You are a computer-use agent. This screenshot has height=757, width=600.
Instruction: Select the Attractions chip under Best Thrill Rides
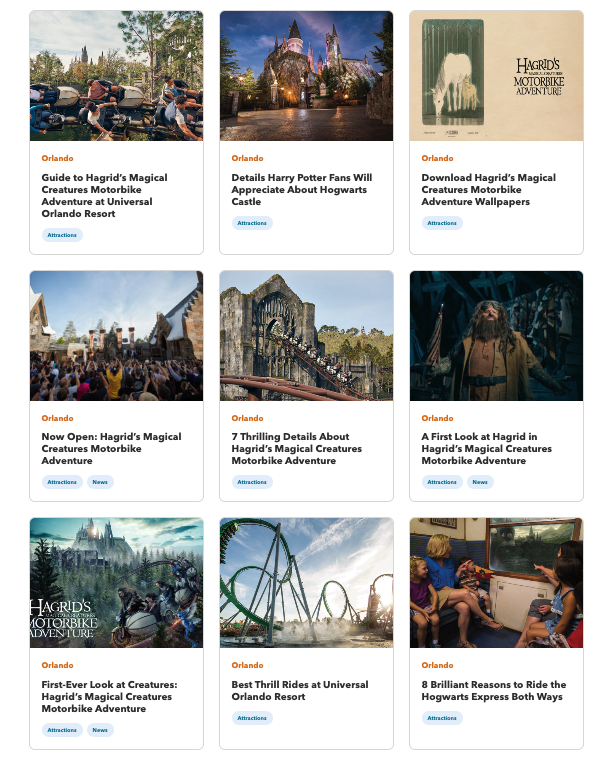[x=252, y=718]
